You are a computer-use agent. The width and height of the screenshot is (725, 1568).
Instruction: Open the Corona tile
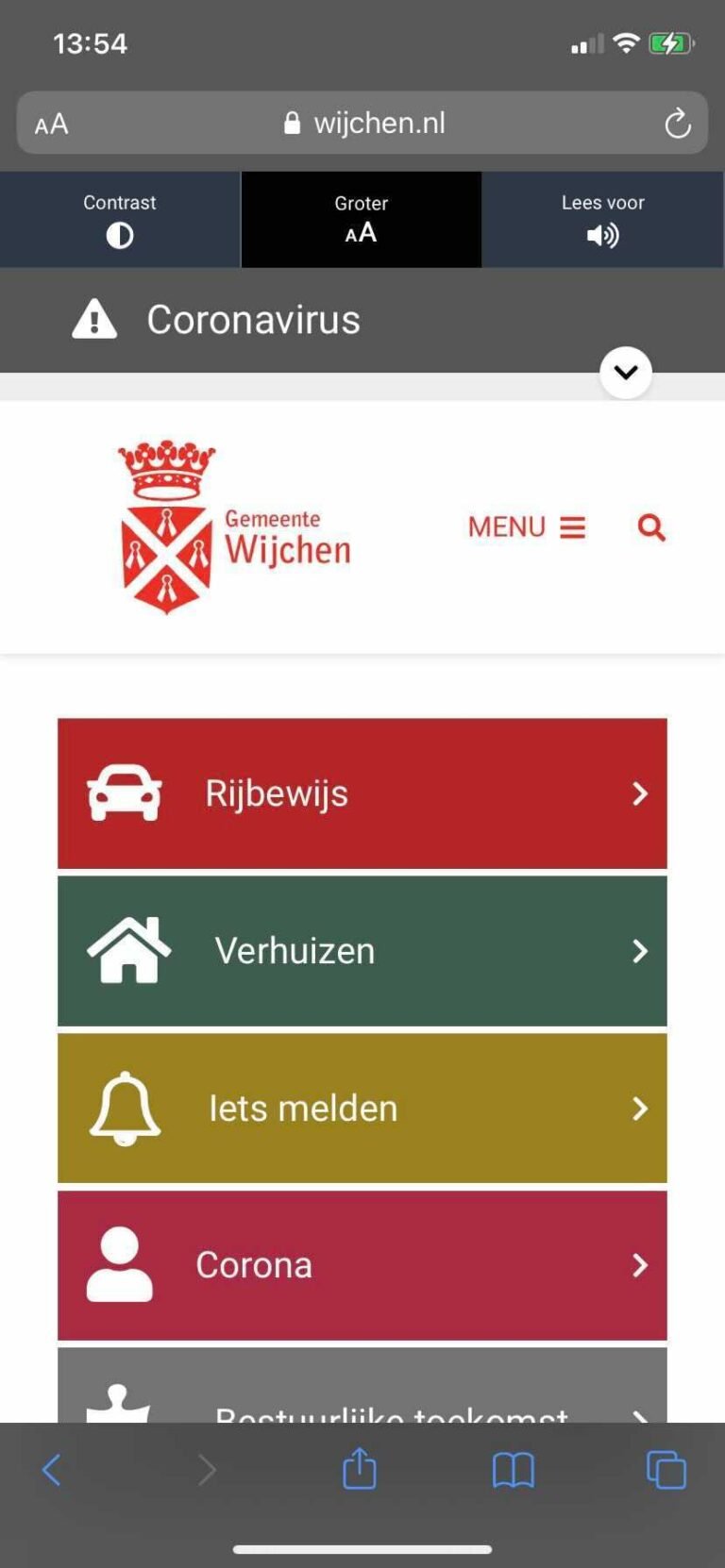(x=362, y=1265)
